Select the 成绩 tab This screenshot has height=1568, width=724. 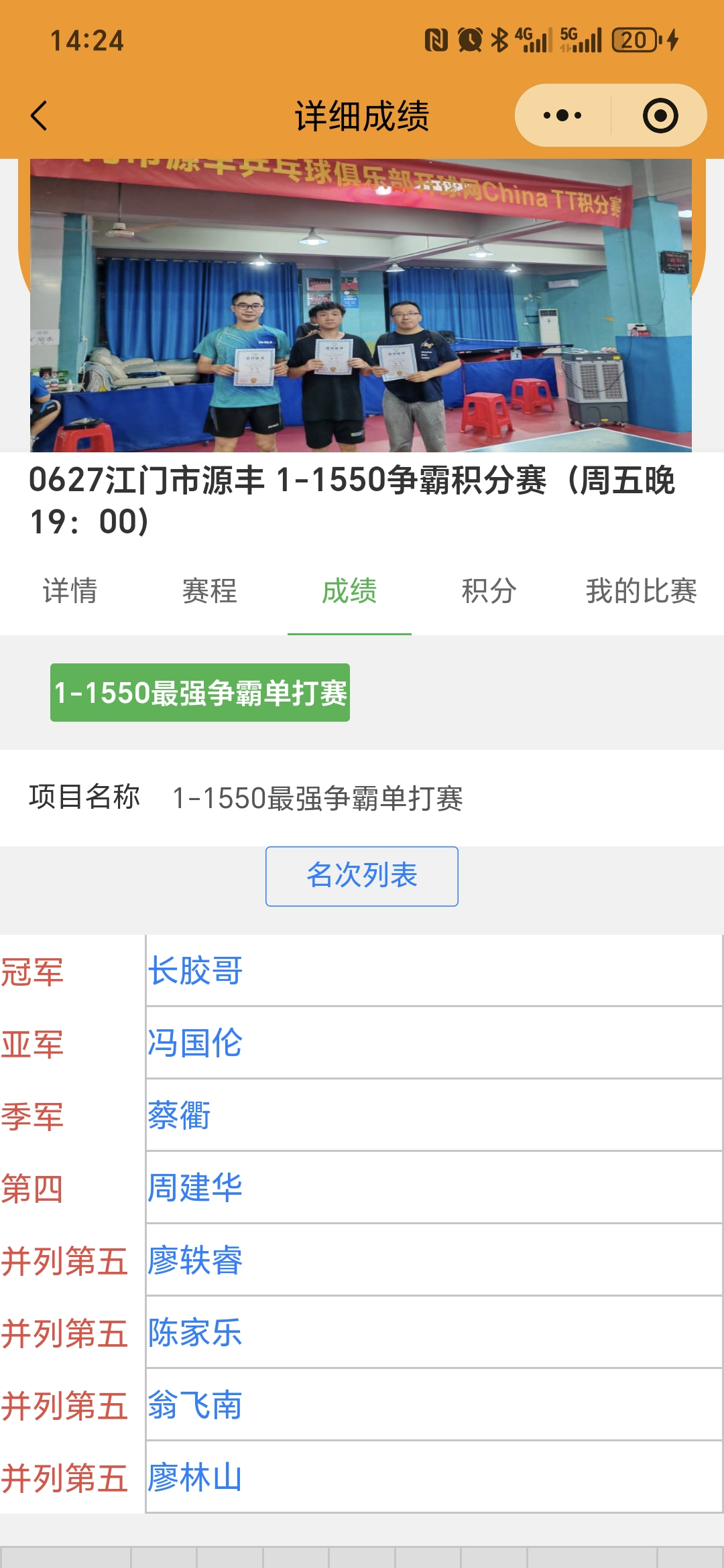click(x=349, y=591)
